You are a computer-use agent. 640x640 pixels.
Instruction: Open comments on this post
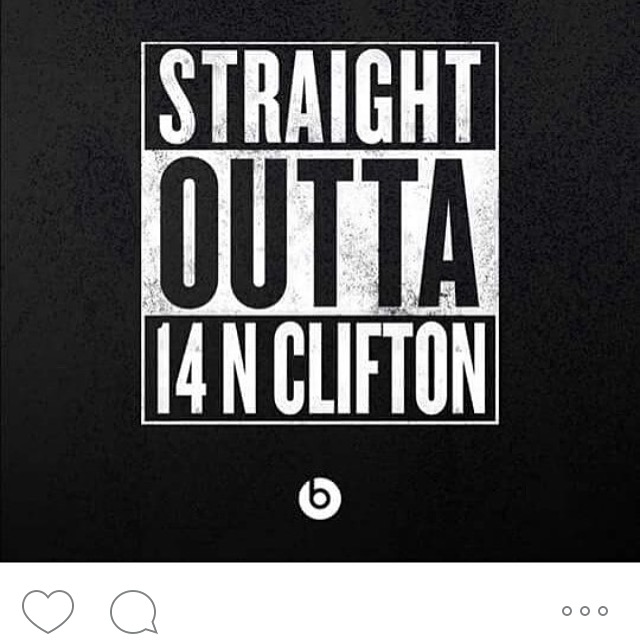[133, 610]
